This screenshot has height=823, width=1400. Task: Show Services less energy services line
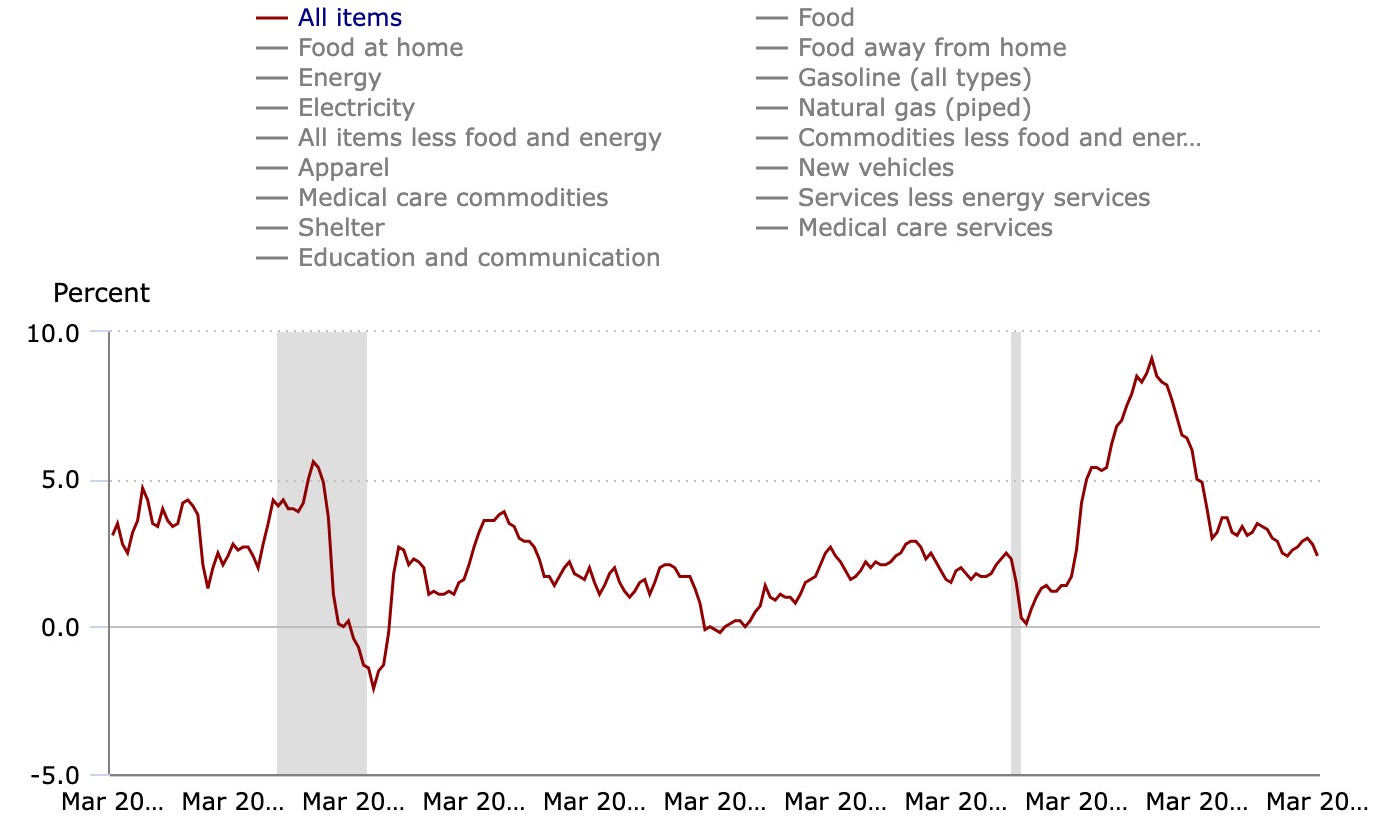coord(973,198)
